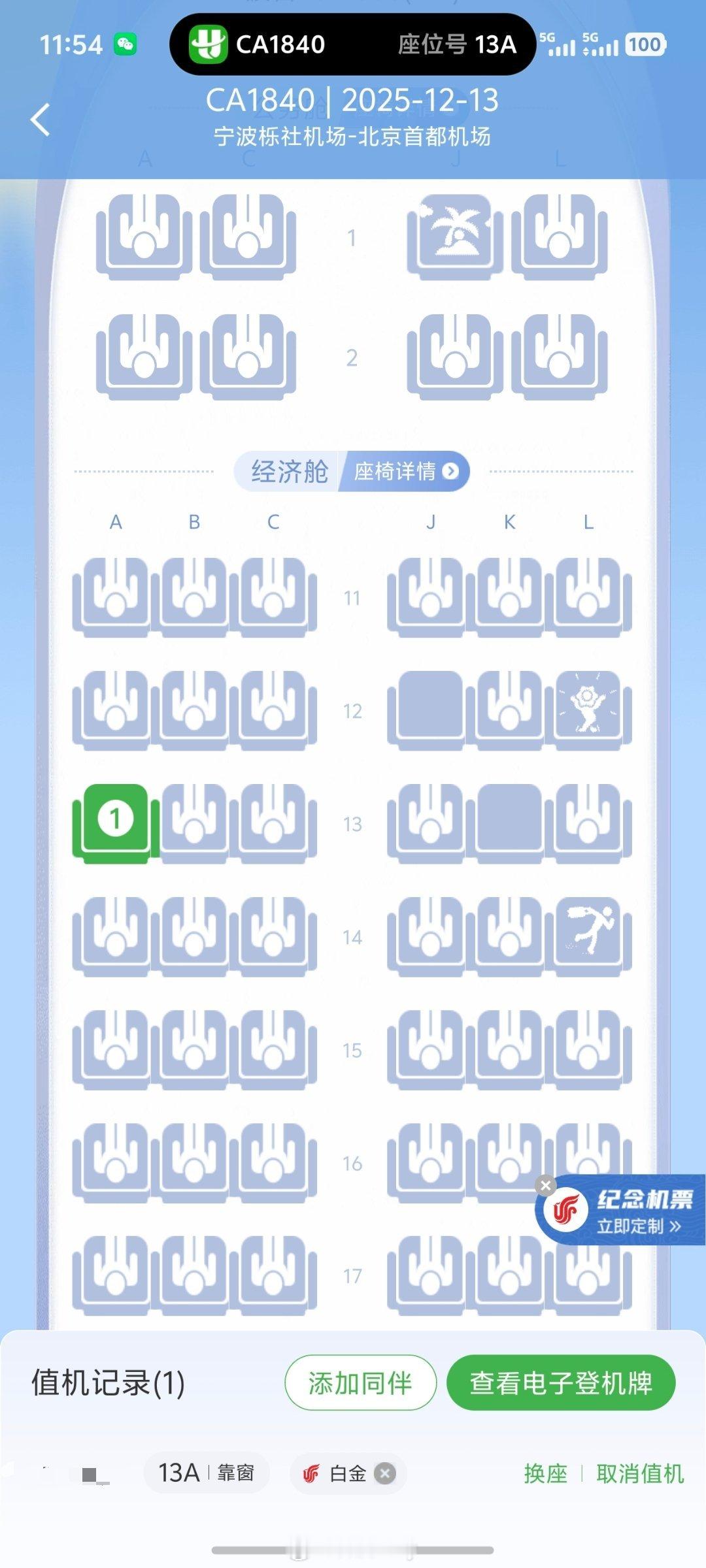Viewport: 706px width, 1568px height.
Task: Tap 换座 to change seat
Action: click(x=545, y=1474)
